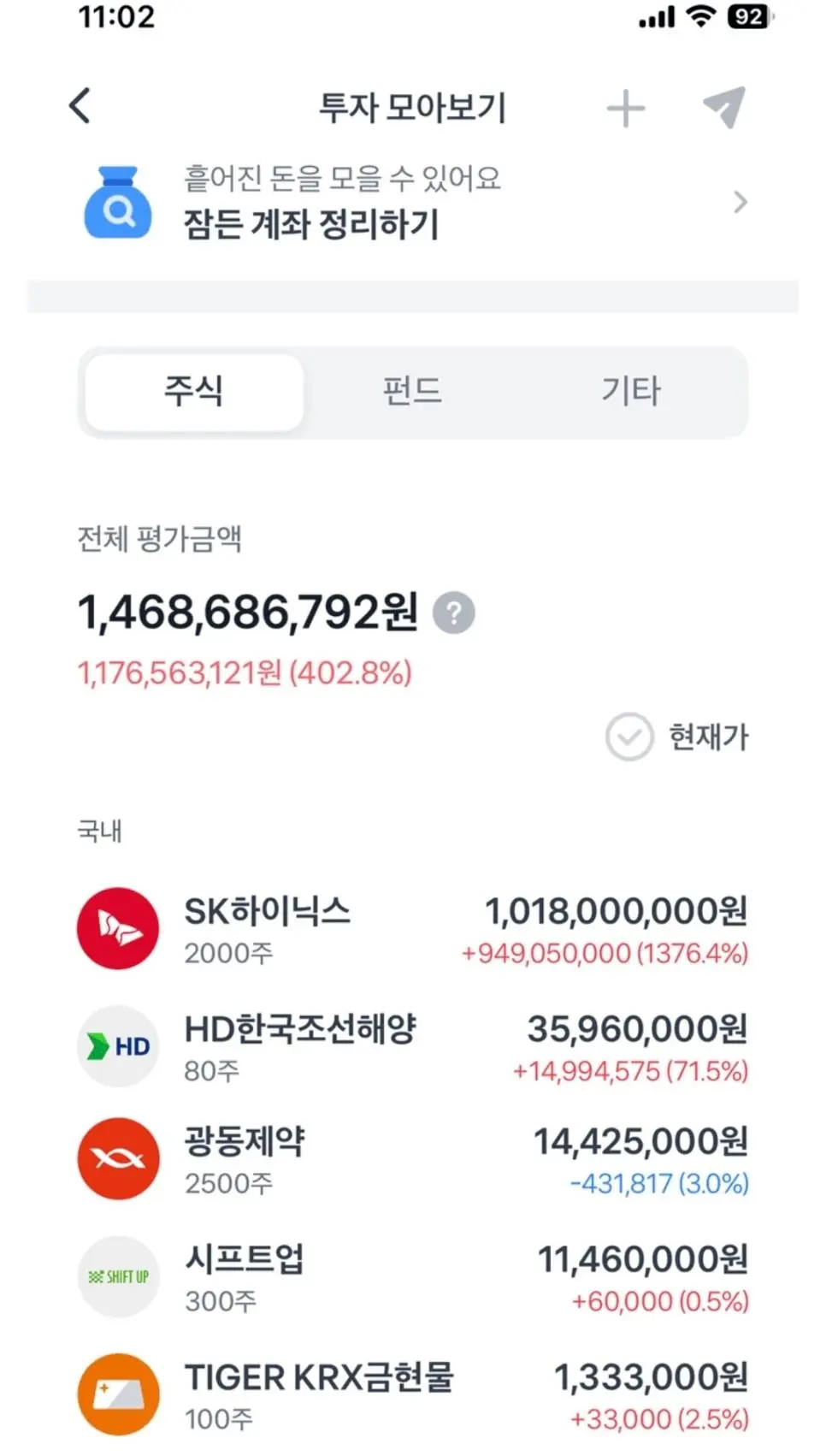The height and width of the screenshot is (1456, 826).
Task: Toggle the 현재가 checkbox
Action: click(629, 737)
